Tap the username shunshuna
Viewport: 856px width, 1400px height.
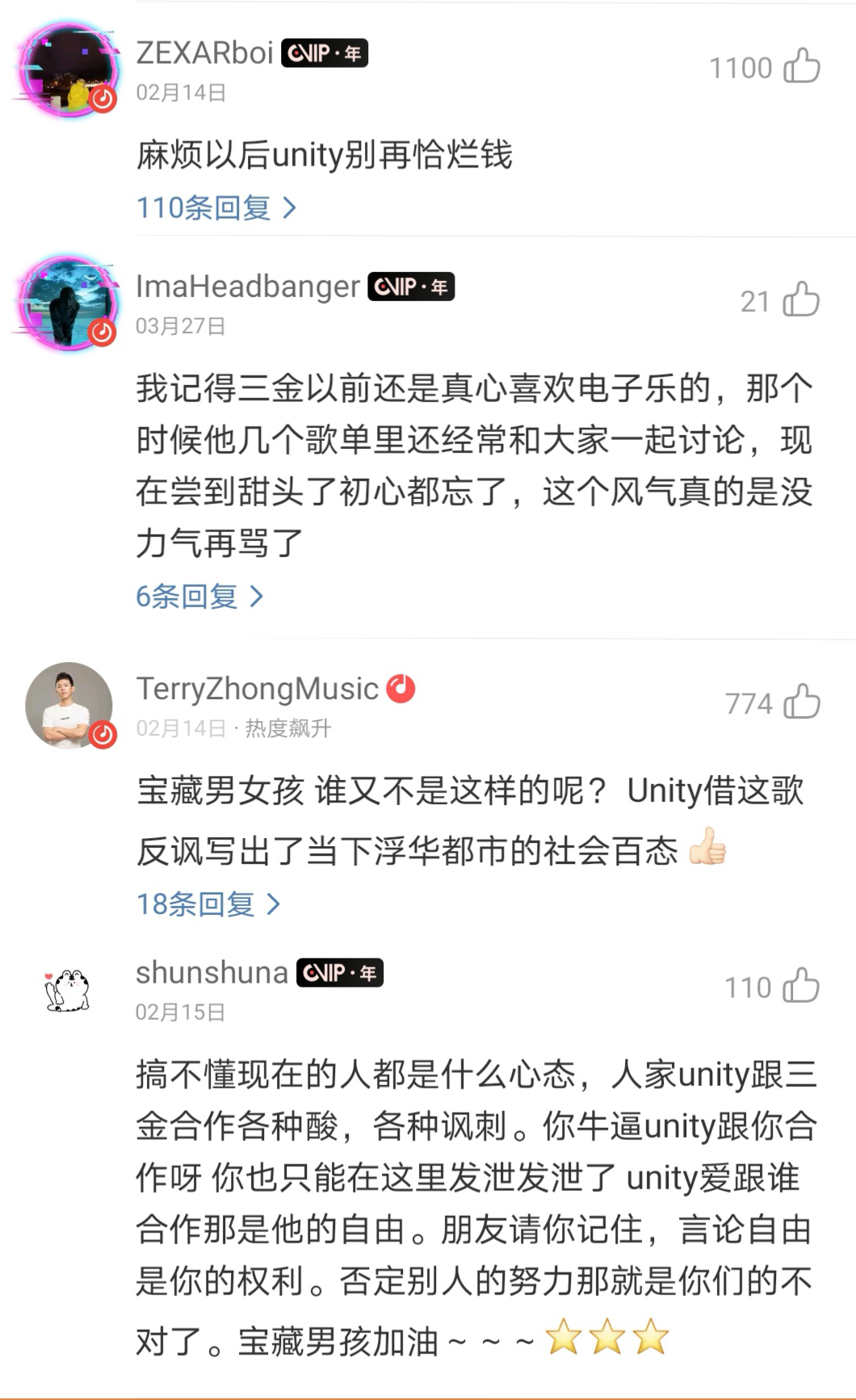[x=212, y=973]
